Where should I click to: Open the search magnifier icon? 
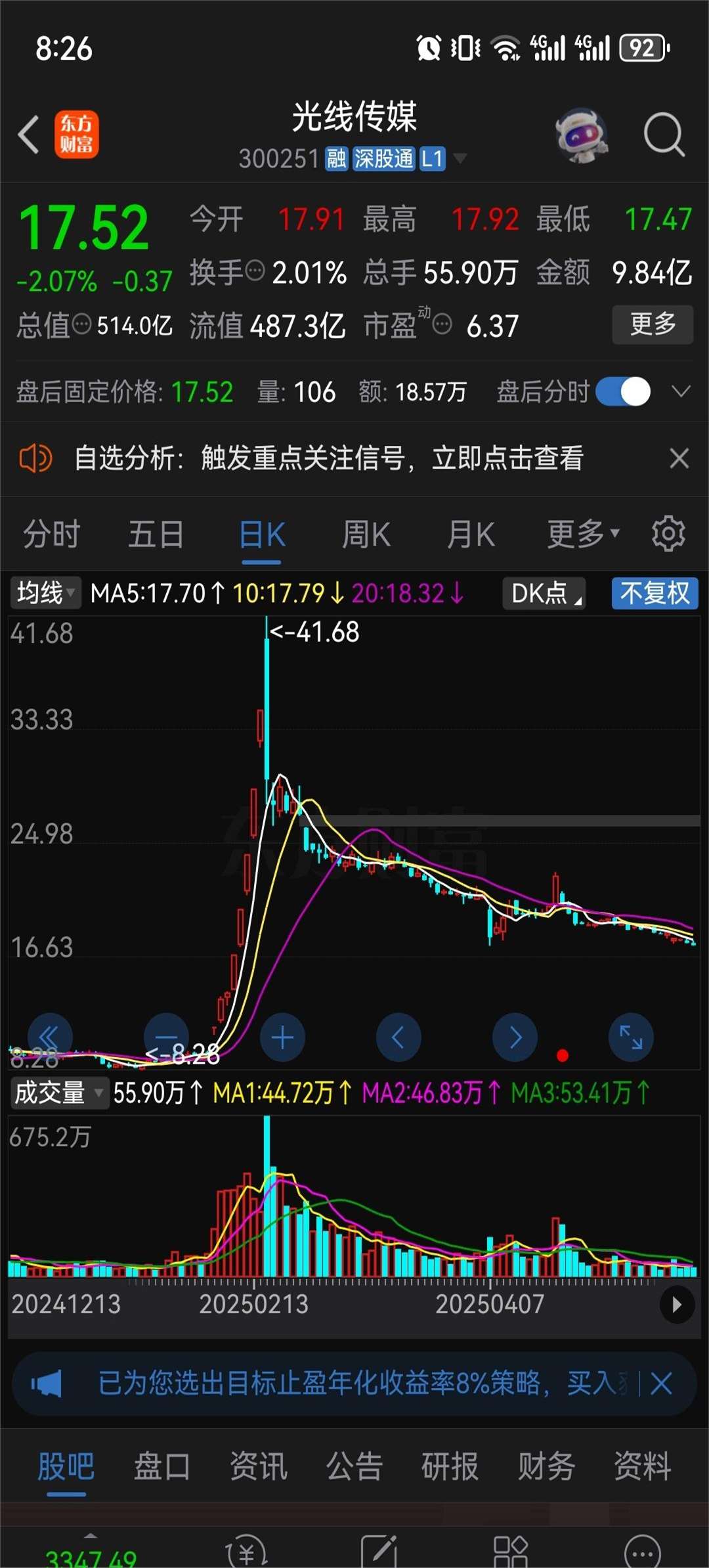[x=664, y=135]
